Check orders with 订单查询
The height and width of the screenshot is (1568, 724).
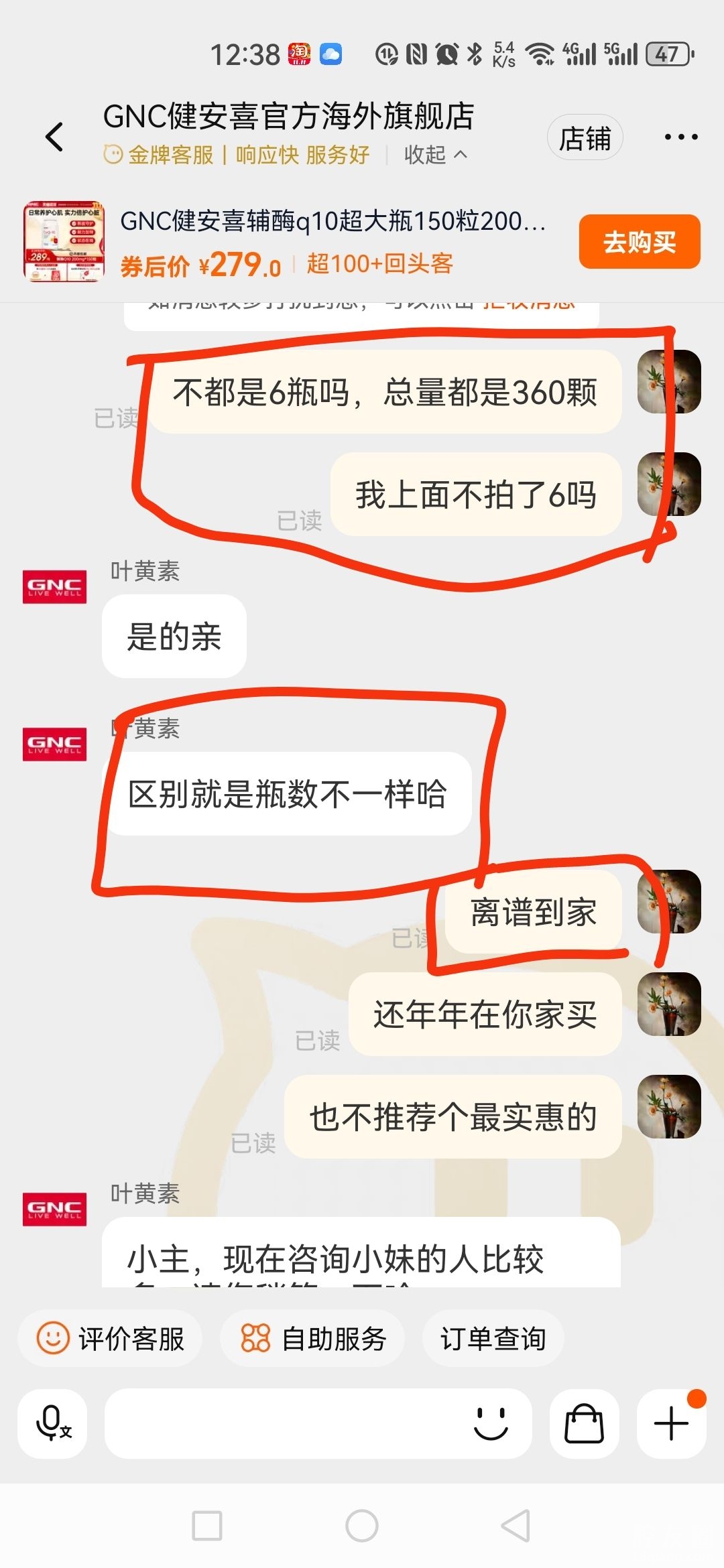point(493,1339)
